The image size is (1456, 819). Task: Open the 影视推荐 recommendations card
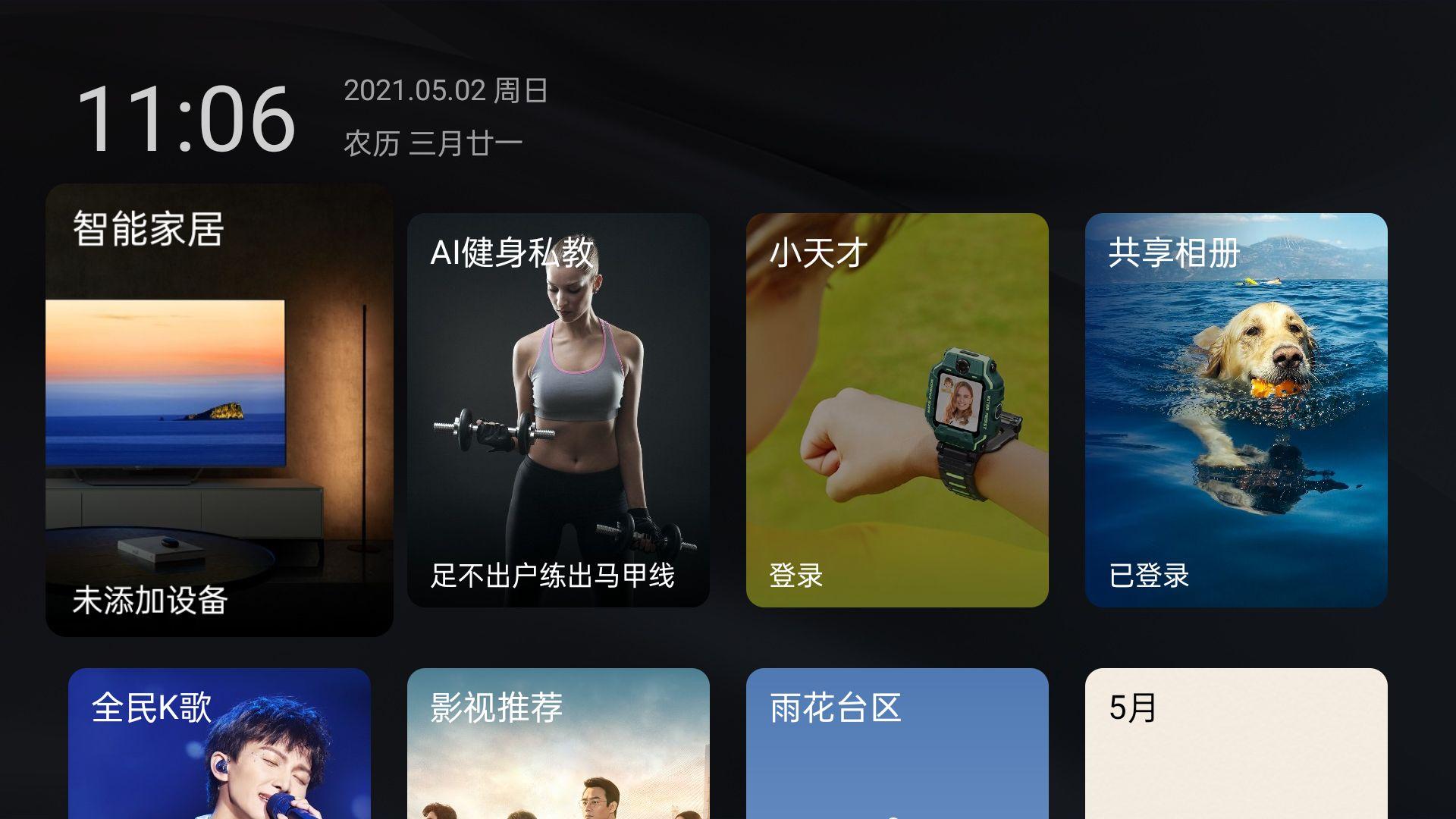pos(558,743)
